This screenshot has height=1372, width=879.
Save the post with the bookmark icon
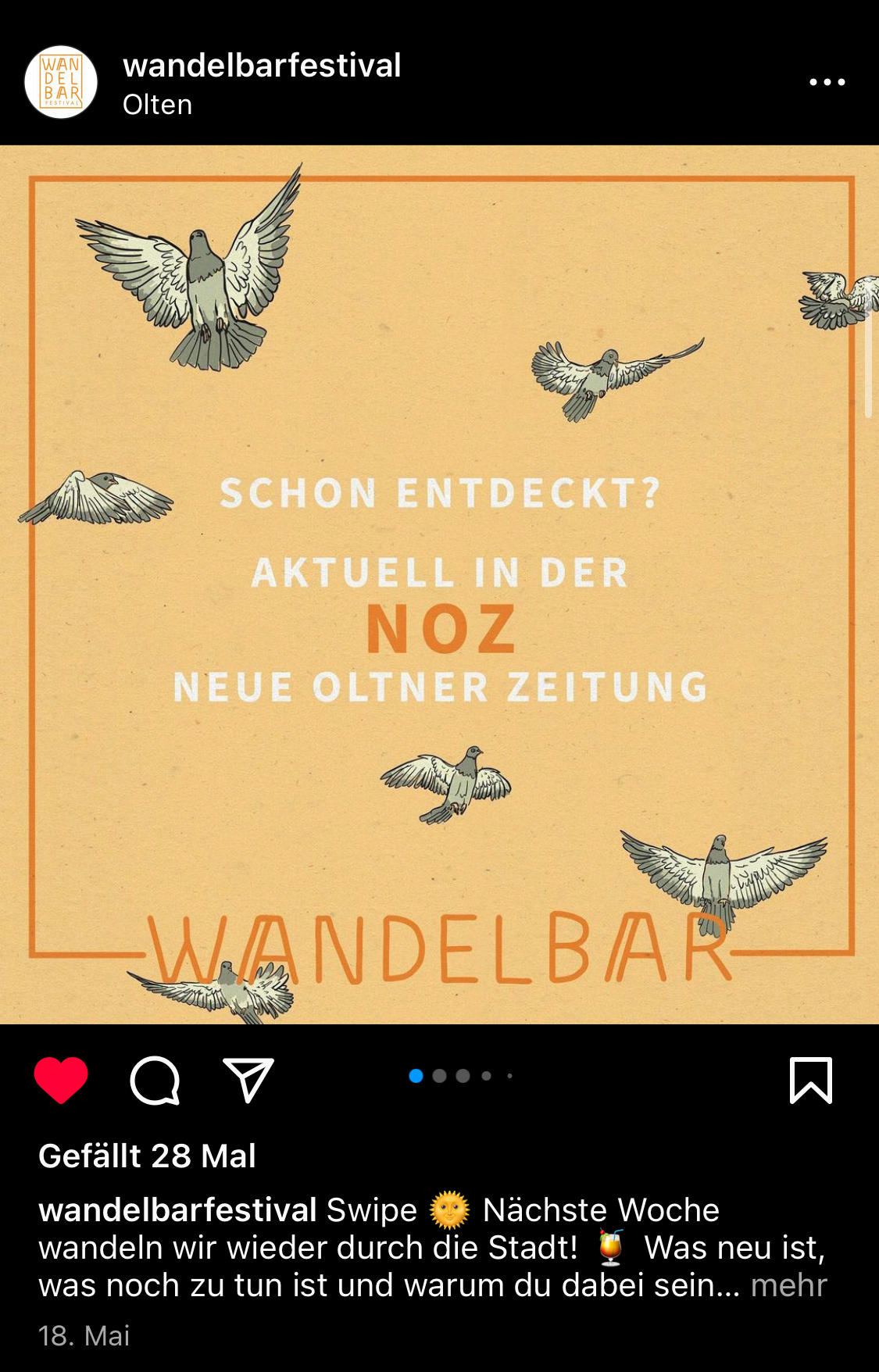point(810,1081)
